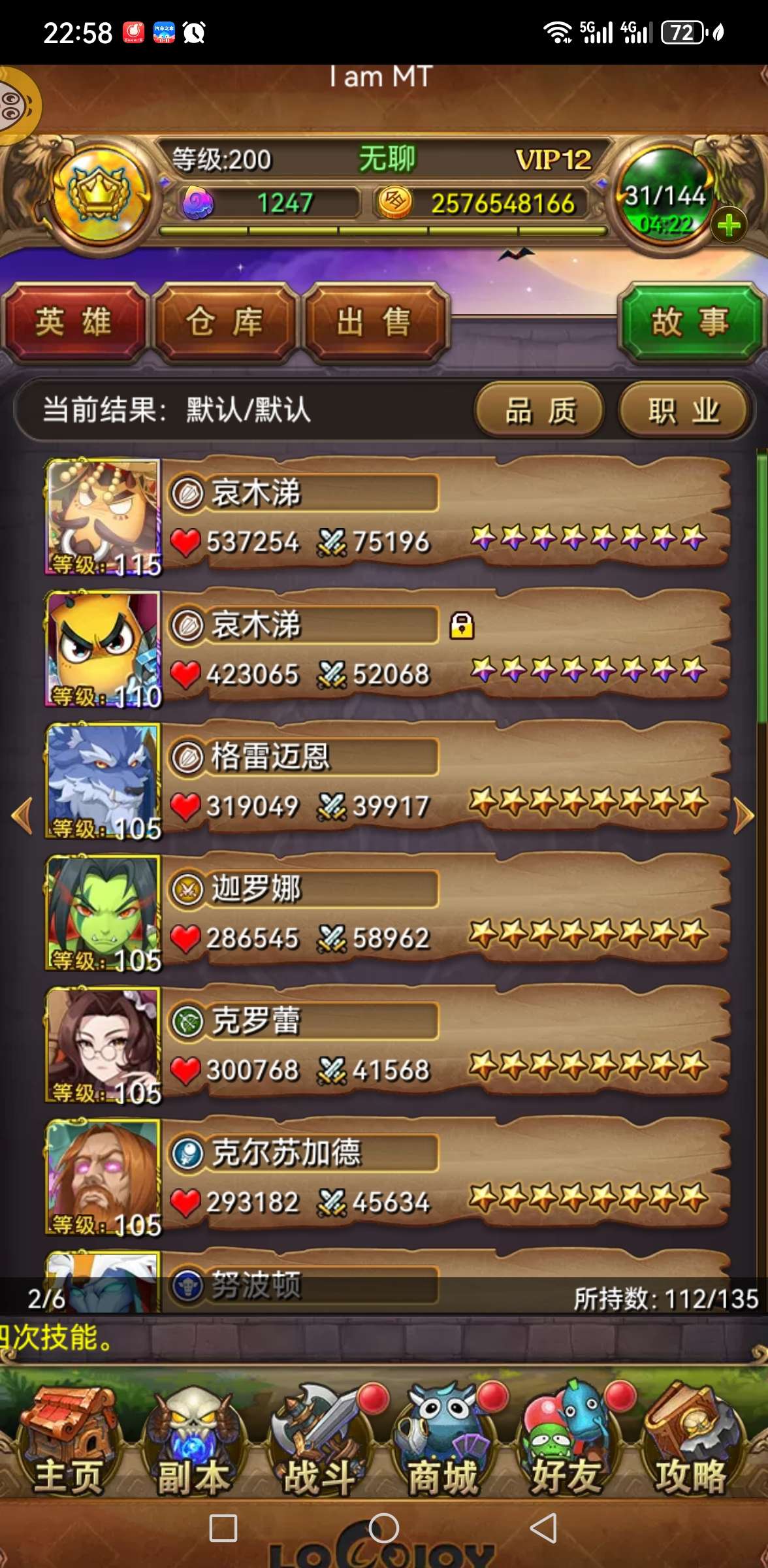Open the 好友 friends section
Viewport: 768px width, 1568px height.
pos(566,1444)
